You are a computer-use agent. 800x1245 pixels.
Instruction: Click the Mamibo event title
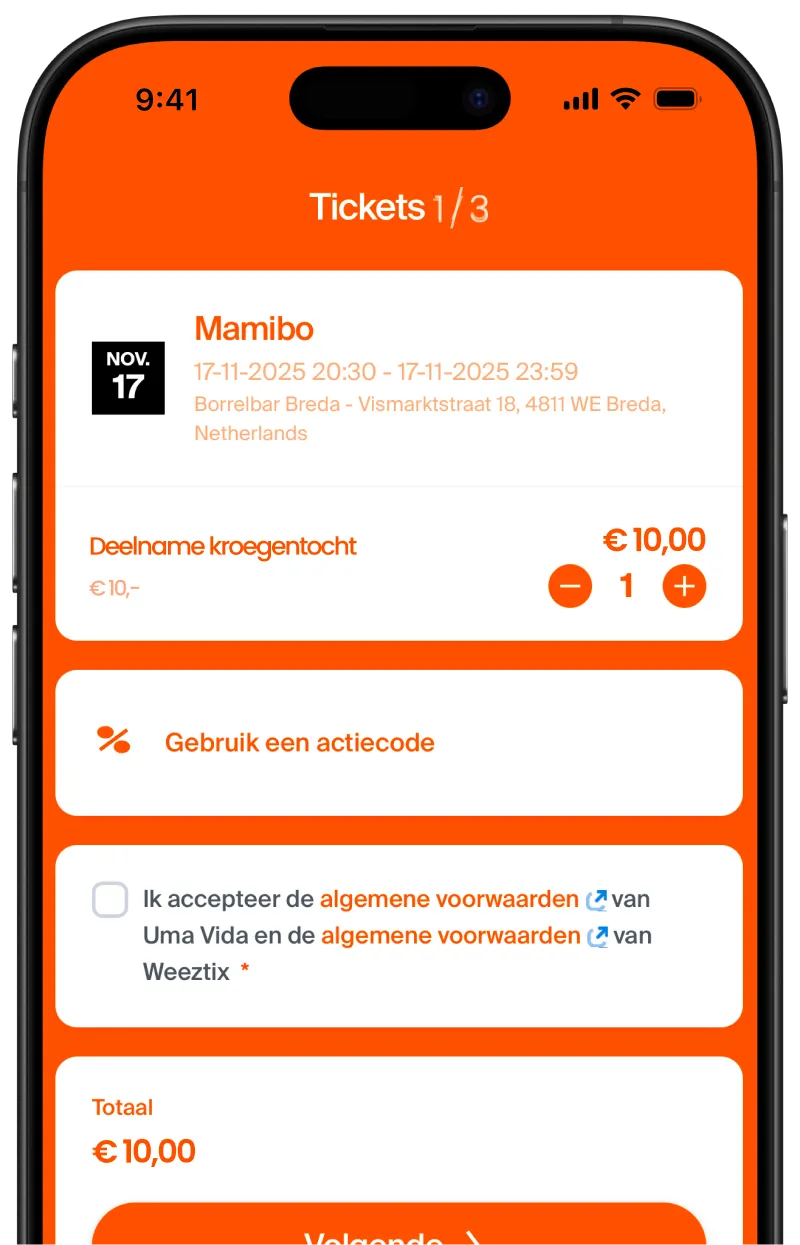click(253, 329)
